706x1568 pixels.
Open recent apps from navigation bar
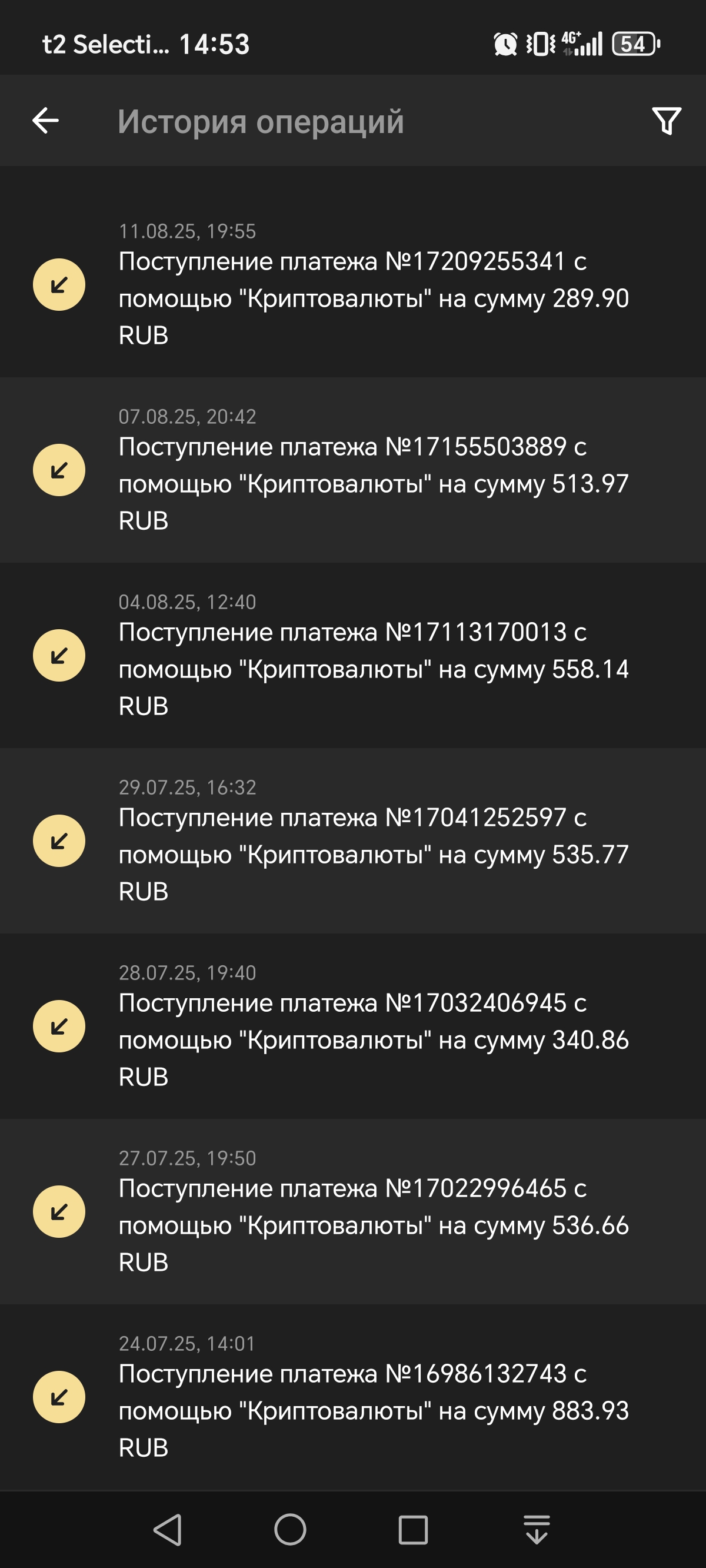(412, 1529)
